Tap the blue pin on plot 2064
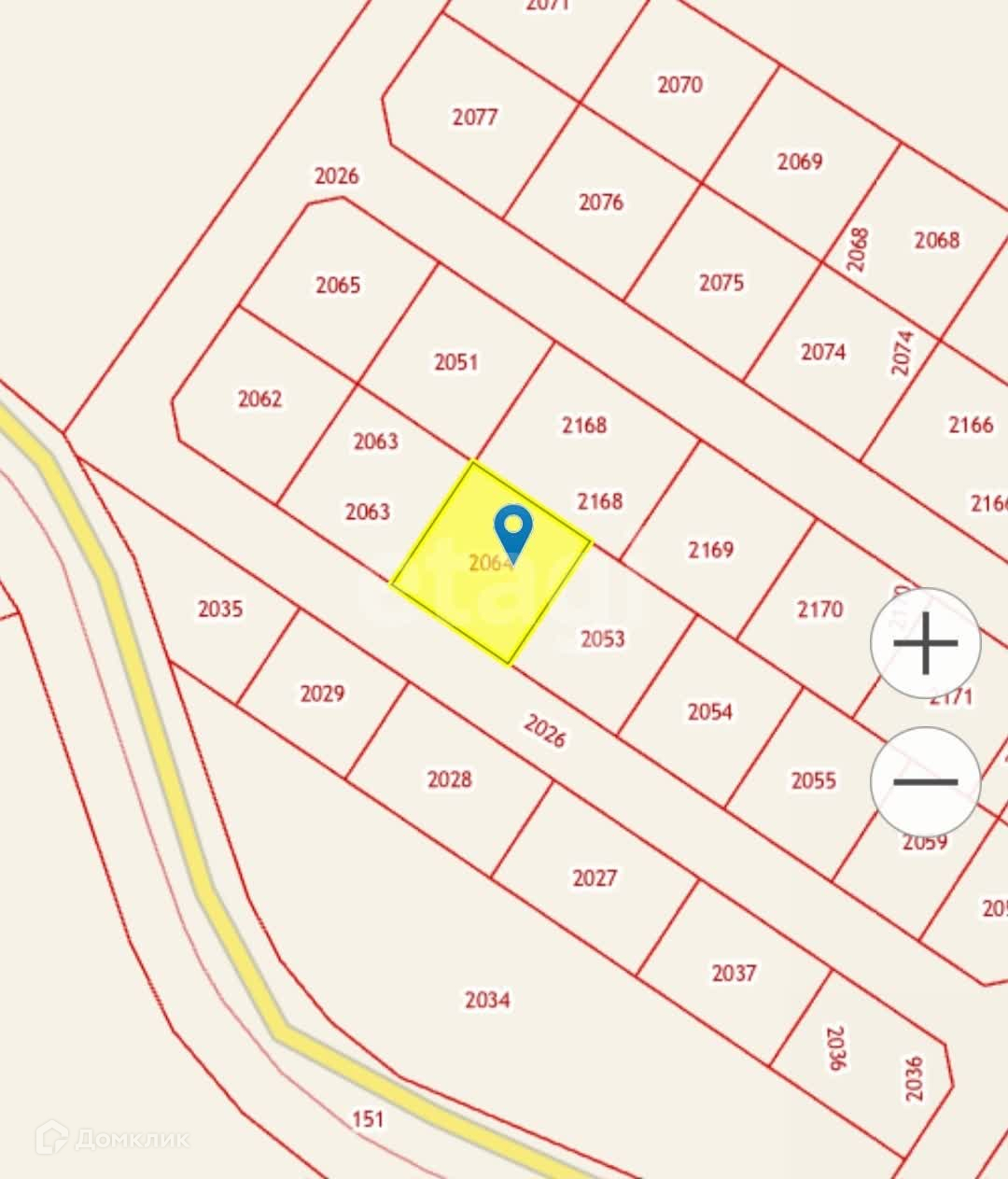The image size is (1008, 1179). click(512, 529)
